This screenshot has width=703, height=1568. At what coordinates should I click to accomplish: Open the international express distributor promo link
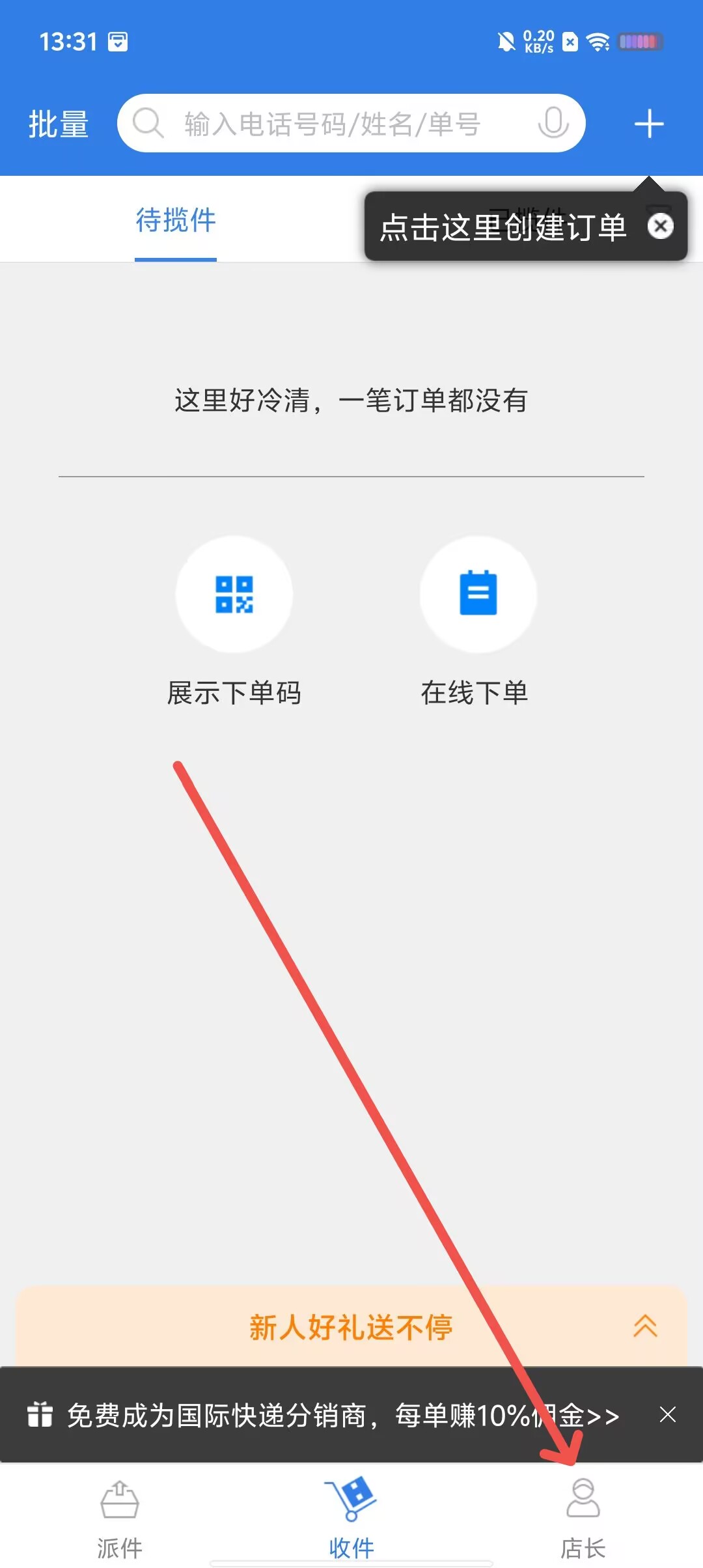(x=342, y=1416)
